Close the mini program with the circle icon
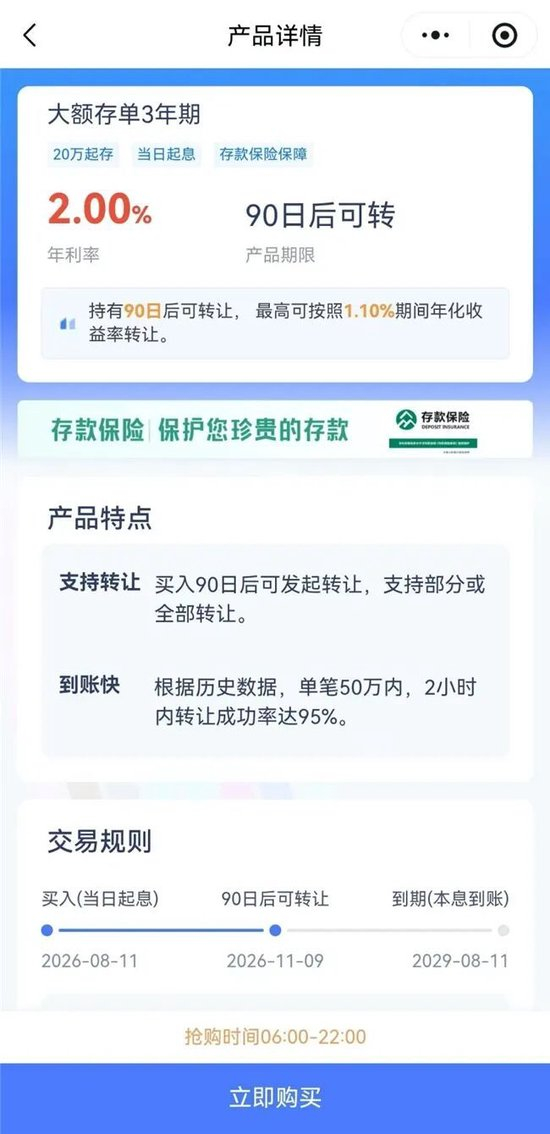Viewport: 550px width, 1134px height. (504, 35)
